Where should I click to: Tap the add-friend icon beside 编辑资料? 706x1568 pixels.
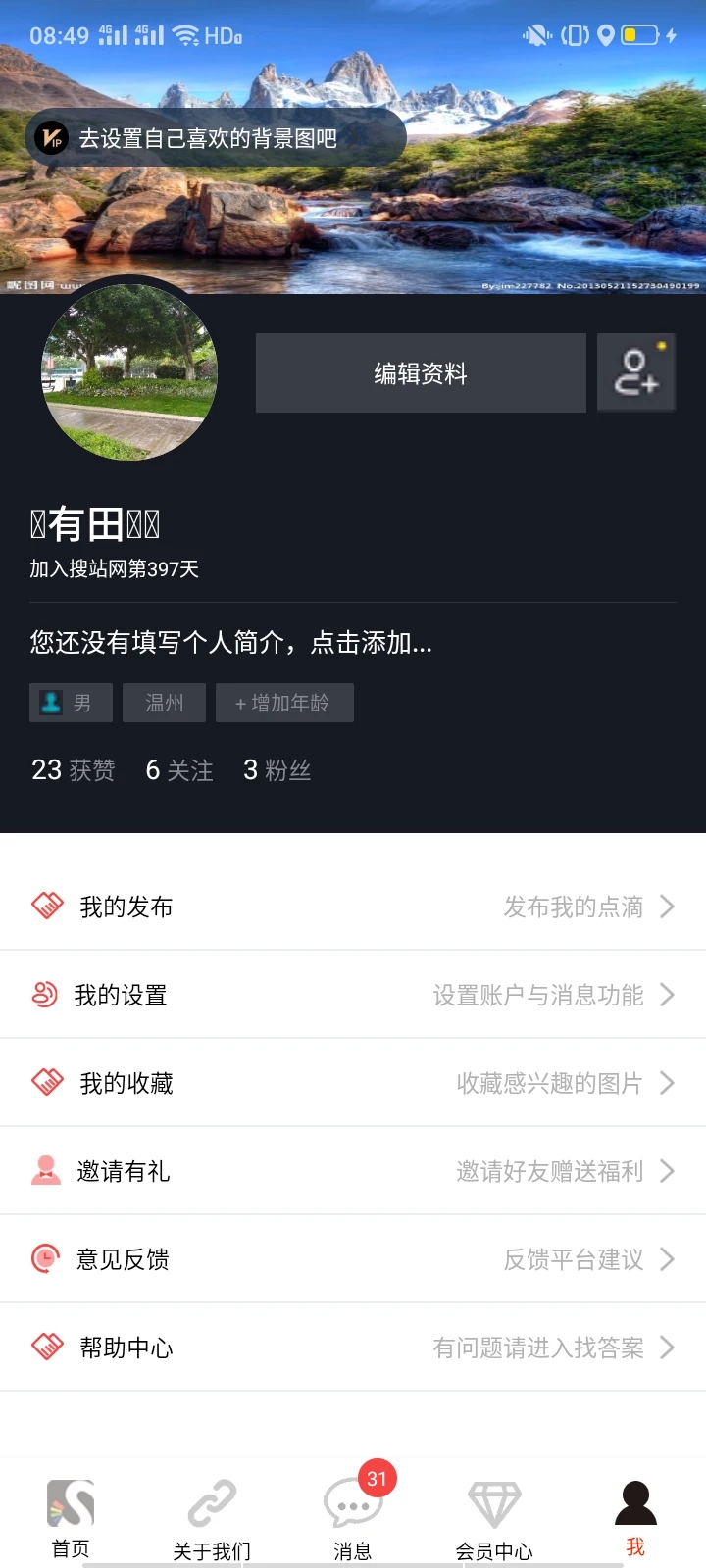[635, 372]
